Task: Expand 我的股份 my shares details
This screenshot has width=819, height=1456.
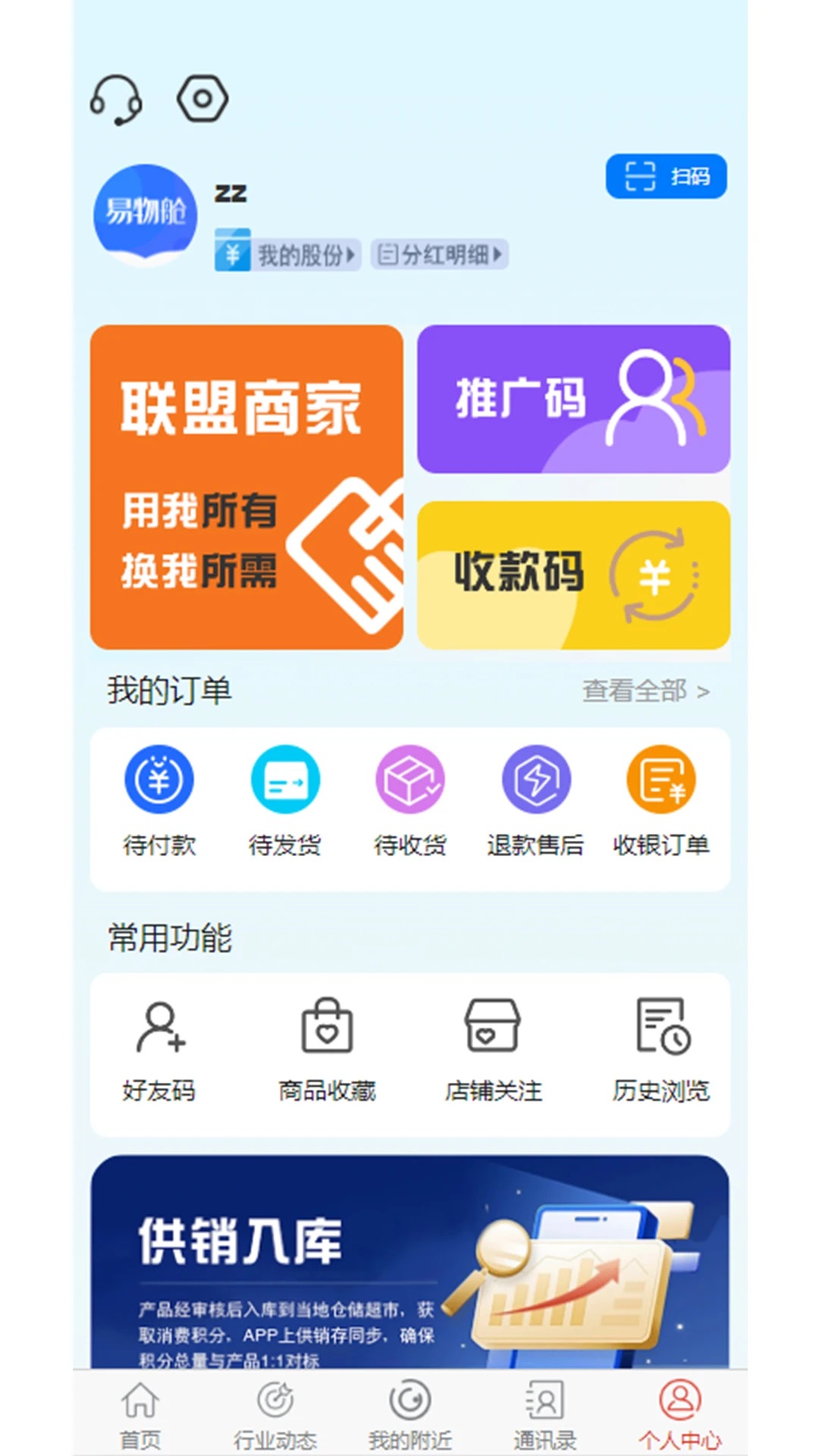Action: pyautogui.click(x=287, y=256)
